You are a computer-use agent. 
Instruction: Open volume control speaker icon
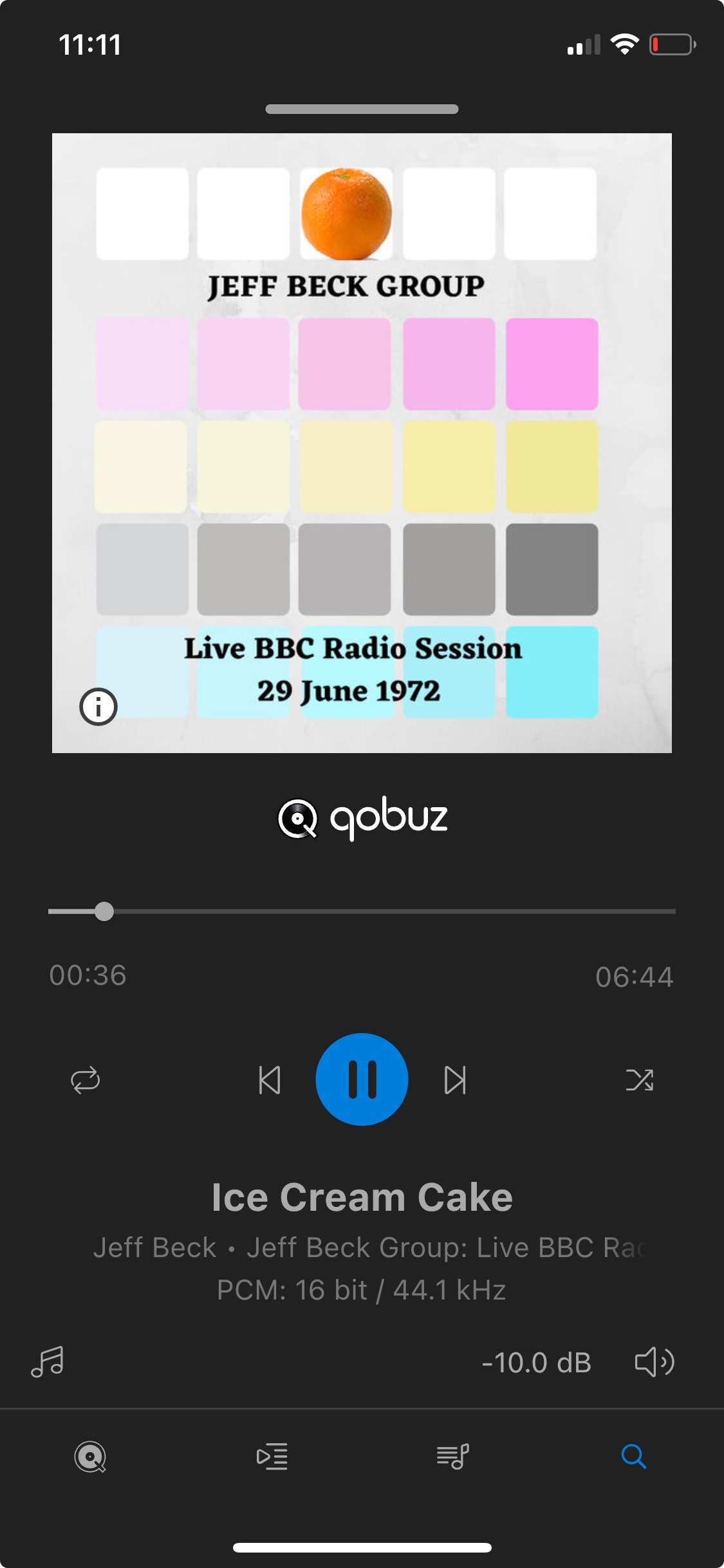(x=654, y=1361)
